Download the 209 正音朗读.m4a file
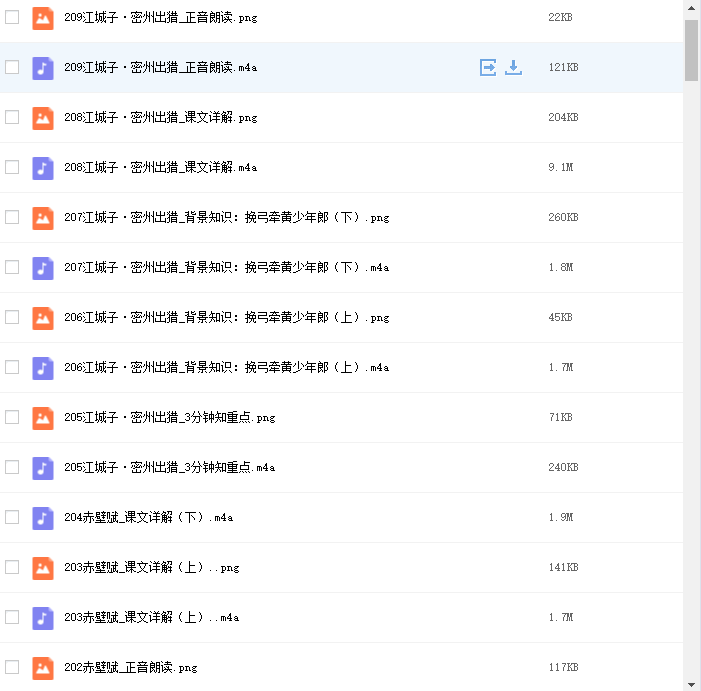Image resolution: width=701 pixels, height=691 pixels. [513, 68]
